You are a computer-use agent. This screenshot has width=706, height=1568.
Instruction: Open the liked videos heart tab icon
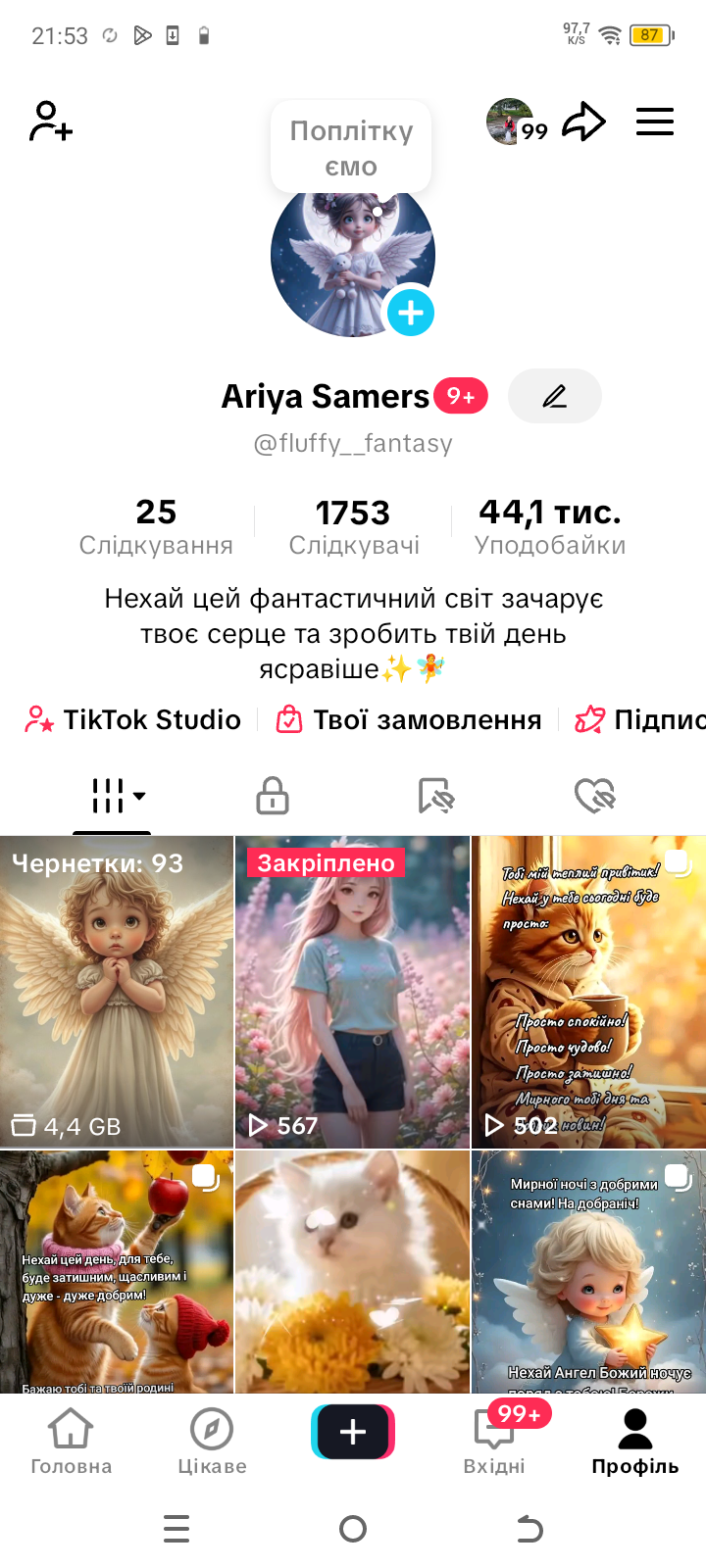[x=598, y=796]
